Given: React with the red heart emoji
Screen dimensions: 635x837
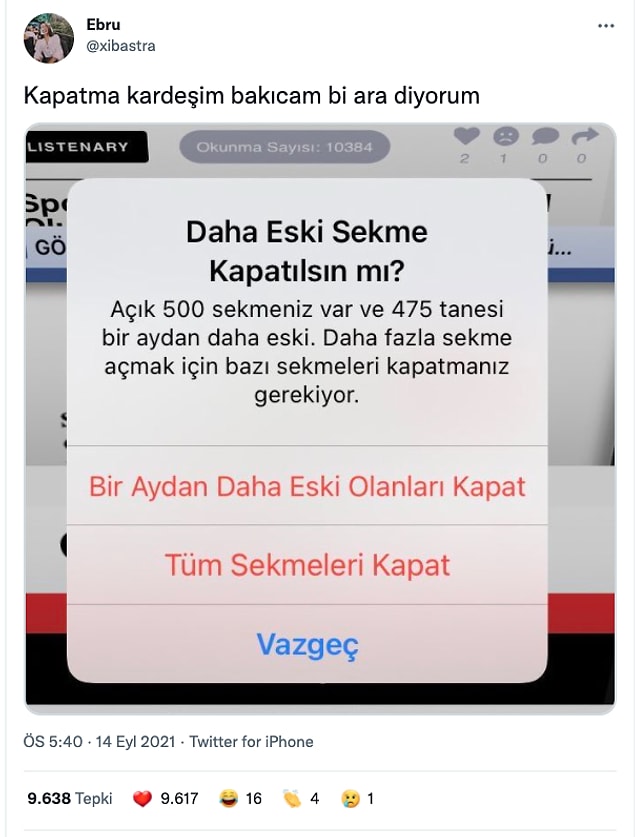Looking at the screenshot, I should 142,798.
